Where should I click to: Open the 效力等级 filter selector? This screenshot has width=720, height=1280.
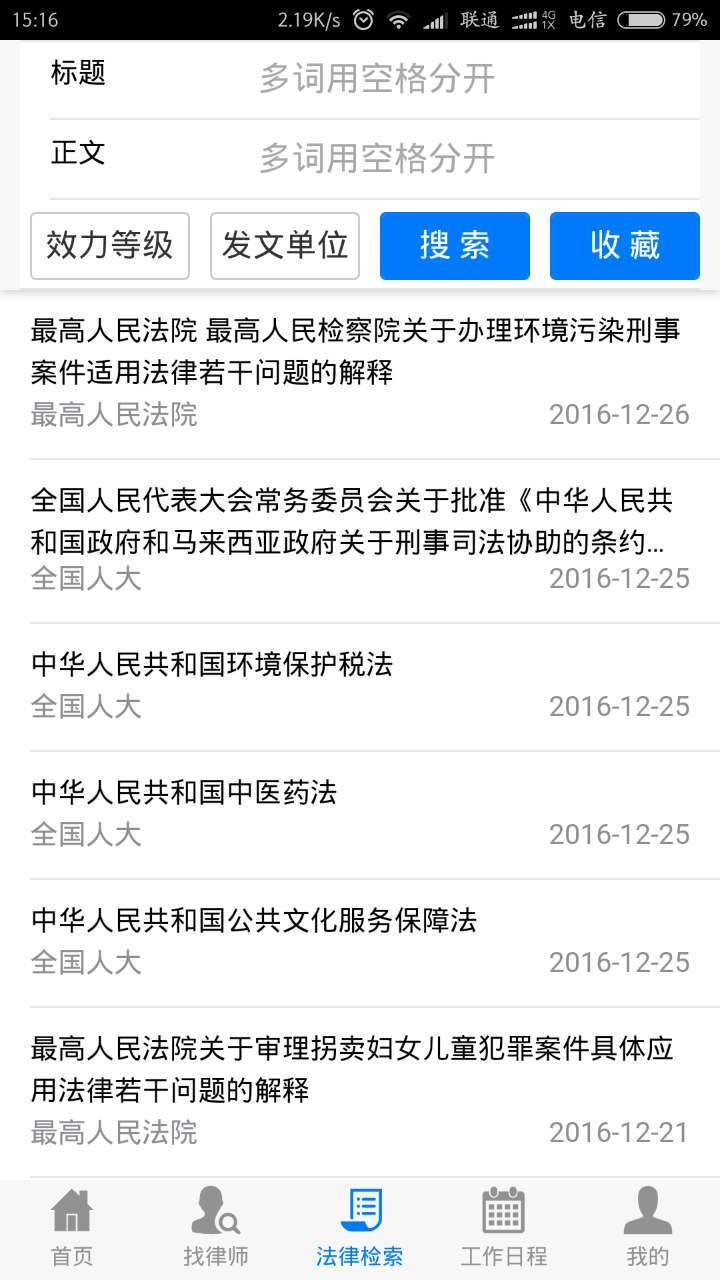pyautogui.click(x=110, y=245)
